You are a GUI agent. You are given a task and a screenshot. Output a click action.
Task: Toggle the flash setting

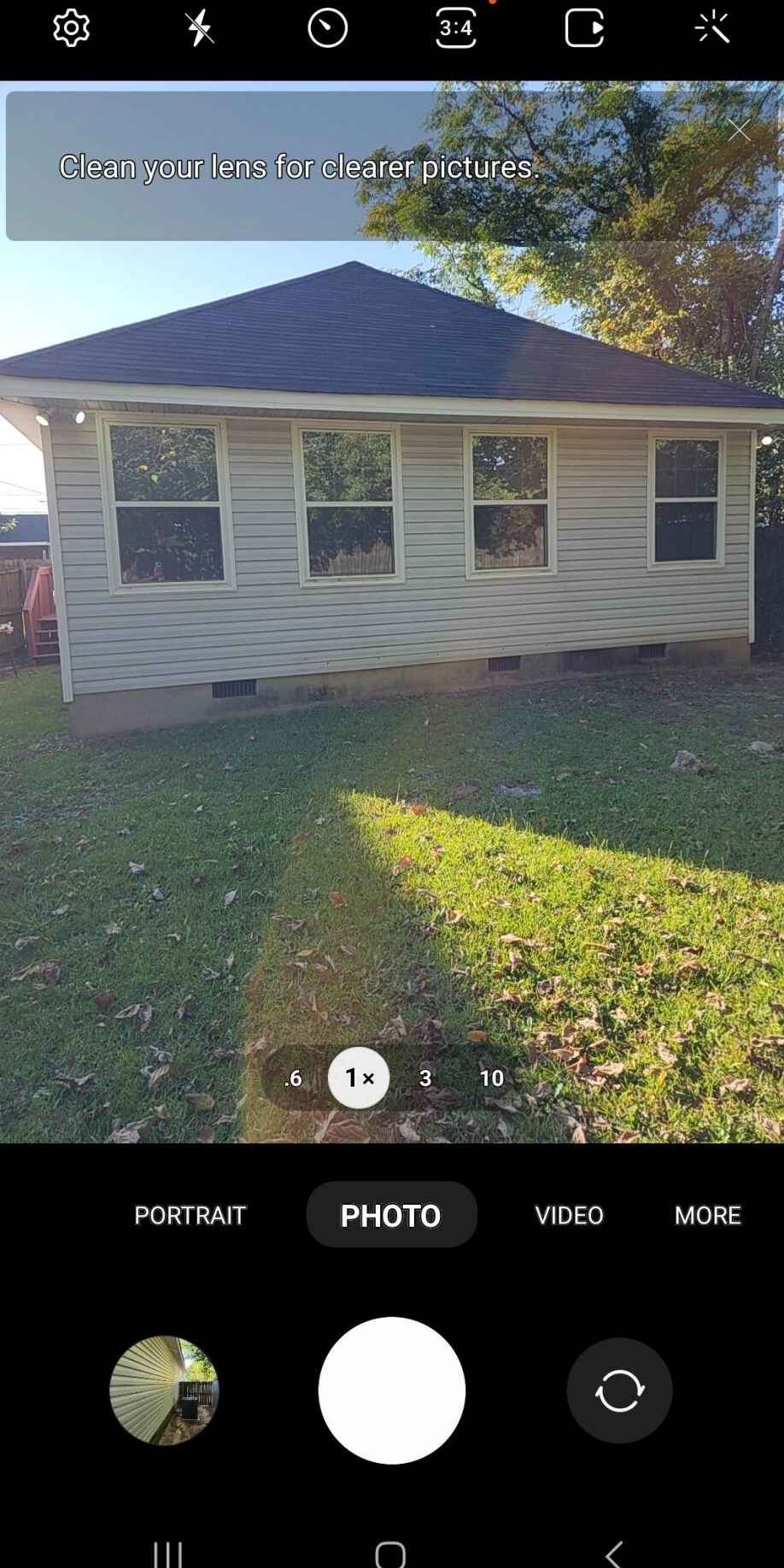[x=200, y=28]
